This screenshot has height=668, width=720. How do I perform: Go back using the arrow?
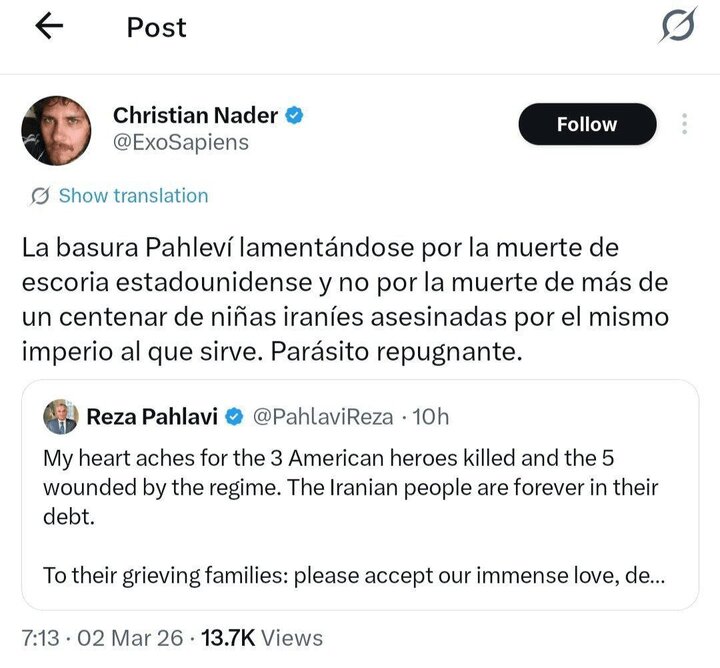coord(49,27)
